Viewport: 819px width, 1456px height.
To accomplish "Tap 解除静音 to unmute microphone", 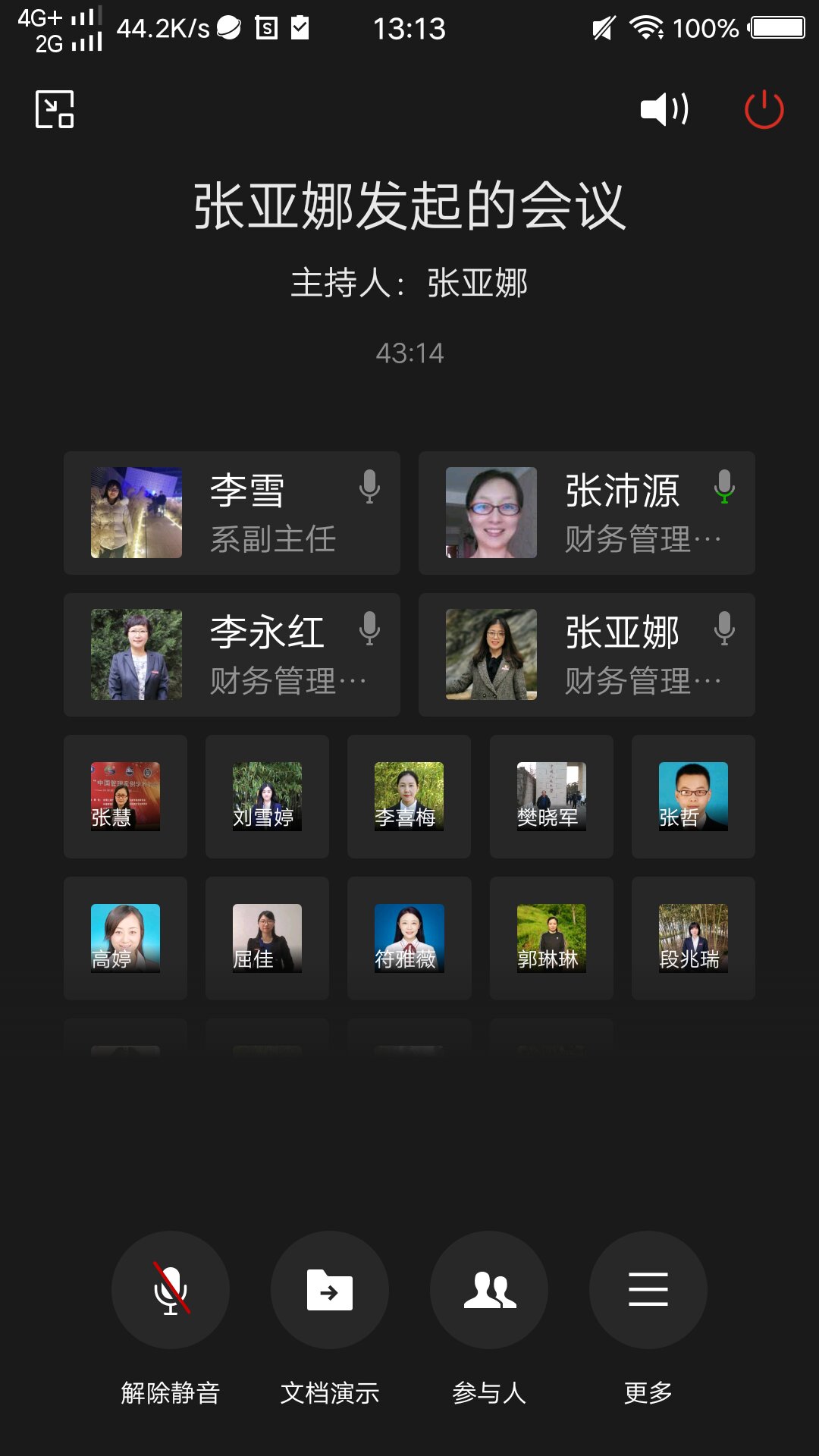I will click(171, 1290).
